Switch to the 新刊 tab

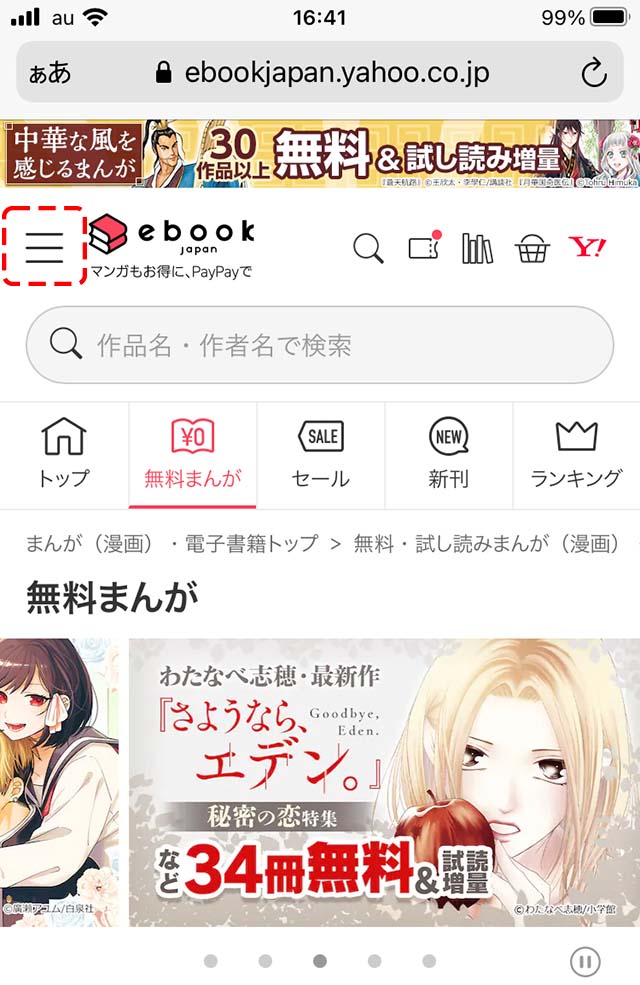448,455
